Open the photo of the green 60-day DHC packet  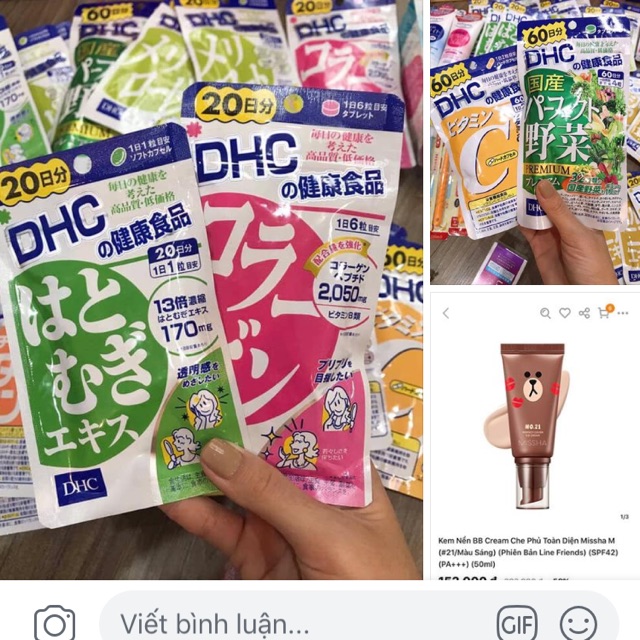pos(535,140)
